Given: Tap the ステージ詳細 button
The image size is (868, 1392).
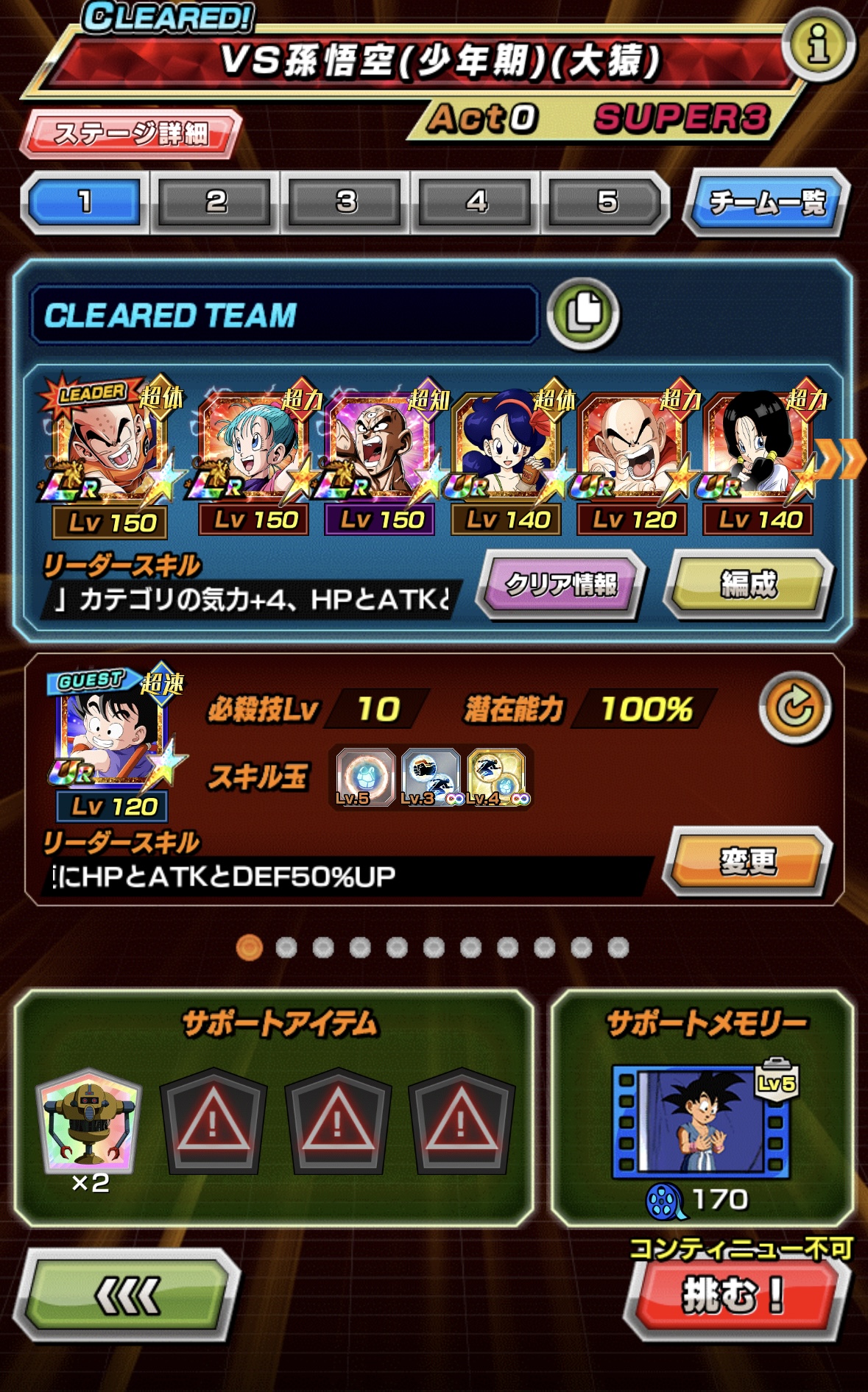Looking at the screenshot, I should [131, 133].
